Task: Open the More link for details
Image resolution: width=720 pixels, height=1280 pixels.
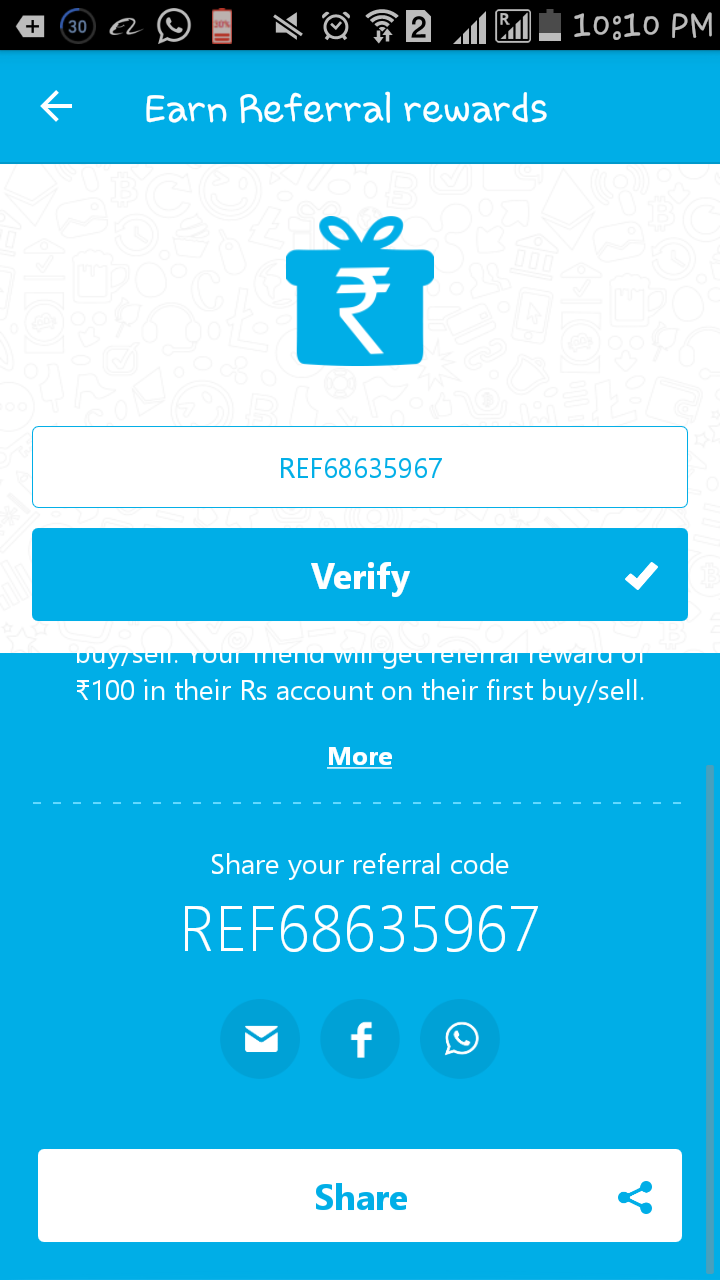Action: pyautogui.click(x=360, y=757)
